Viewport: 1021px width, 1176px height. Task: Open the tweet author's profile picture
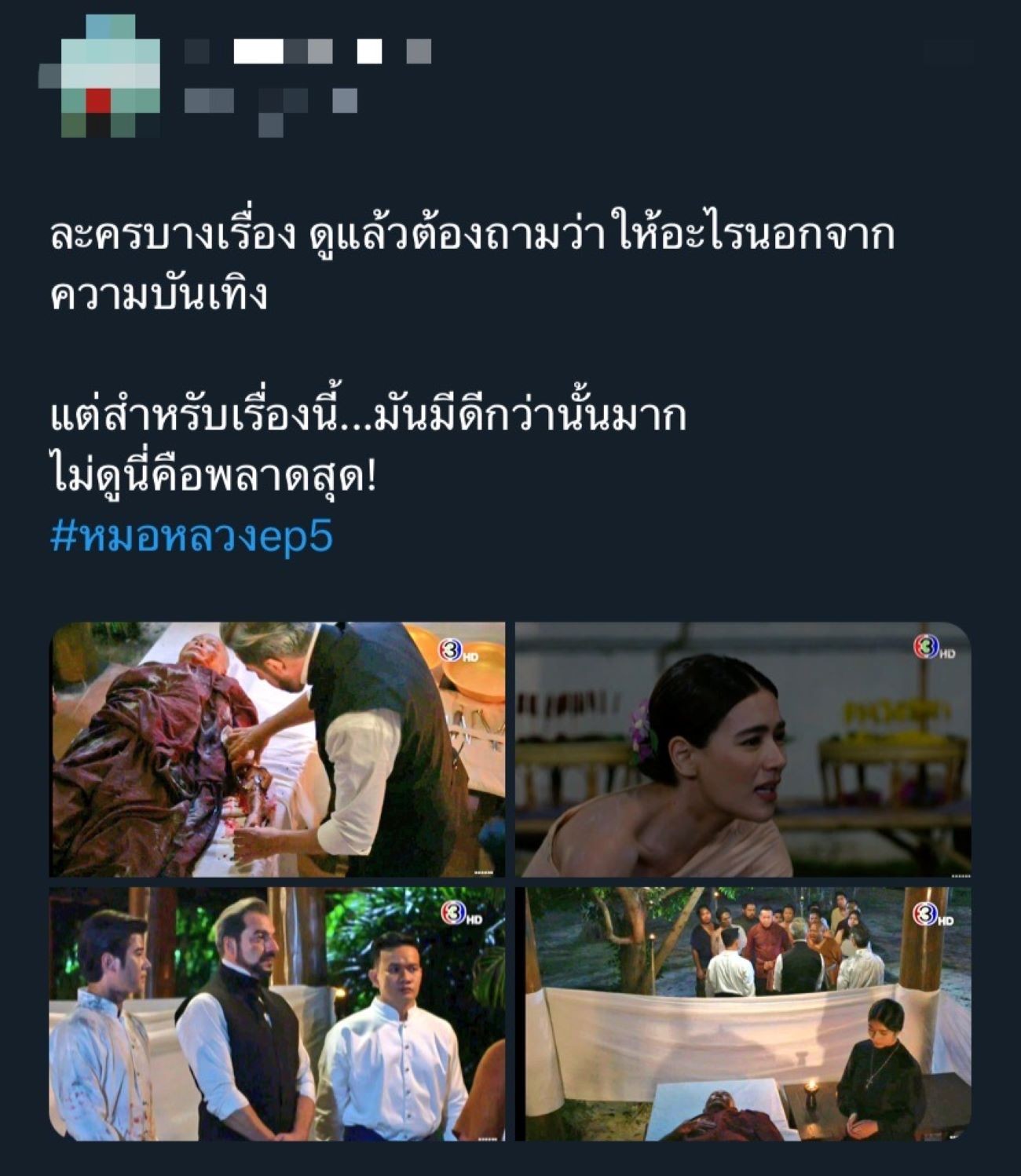pyautogui.click(x=98, y=76)
